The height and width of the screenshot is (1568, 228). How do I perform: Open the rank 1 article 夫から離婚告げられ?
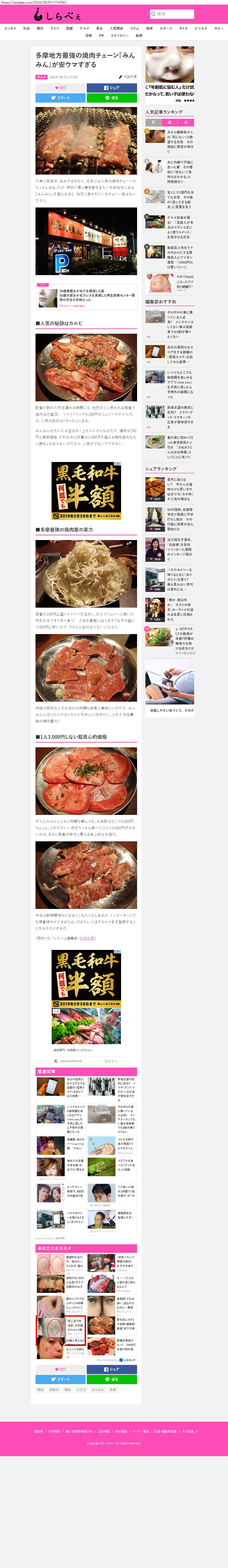[180, 141]
